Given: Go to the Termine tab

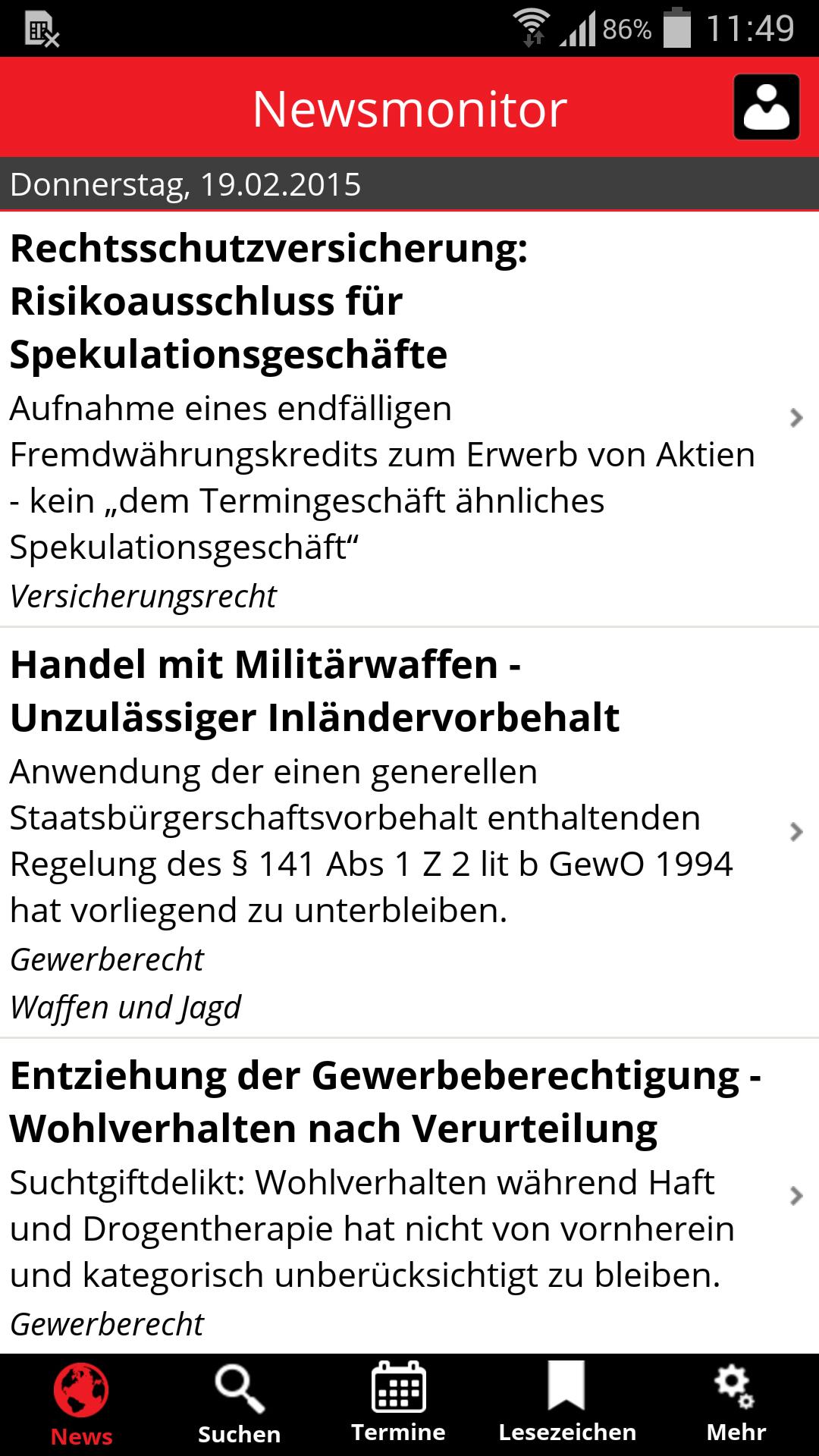Looking at the screenshot, I should pyautogui.click(x=398, y=1404).
